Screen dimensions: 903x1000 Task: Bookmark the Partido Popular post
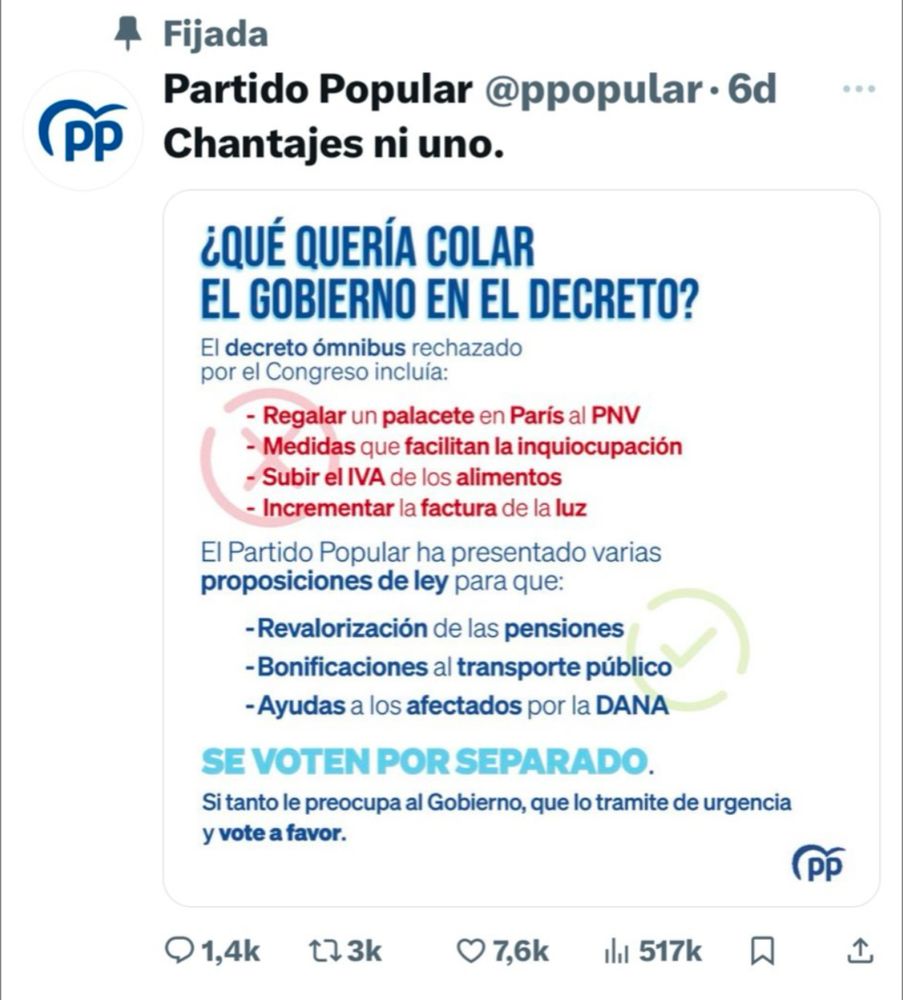coord(763,952)
